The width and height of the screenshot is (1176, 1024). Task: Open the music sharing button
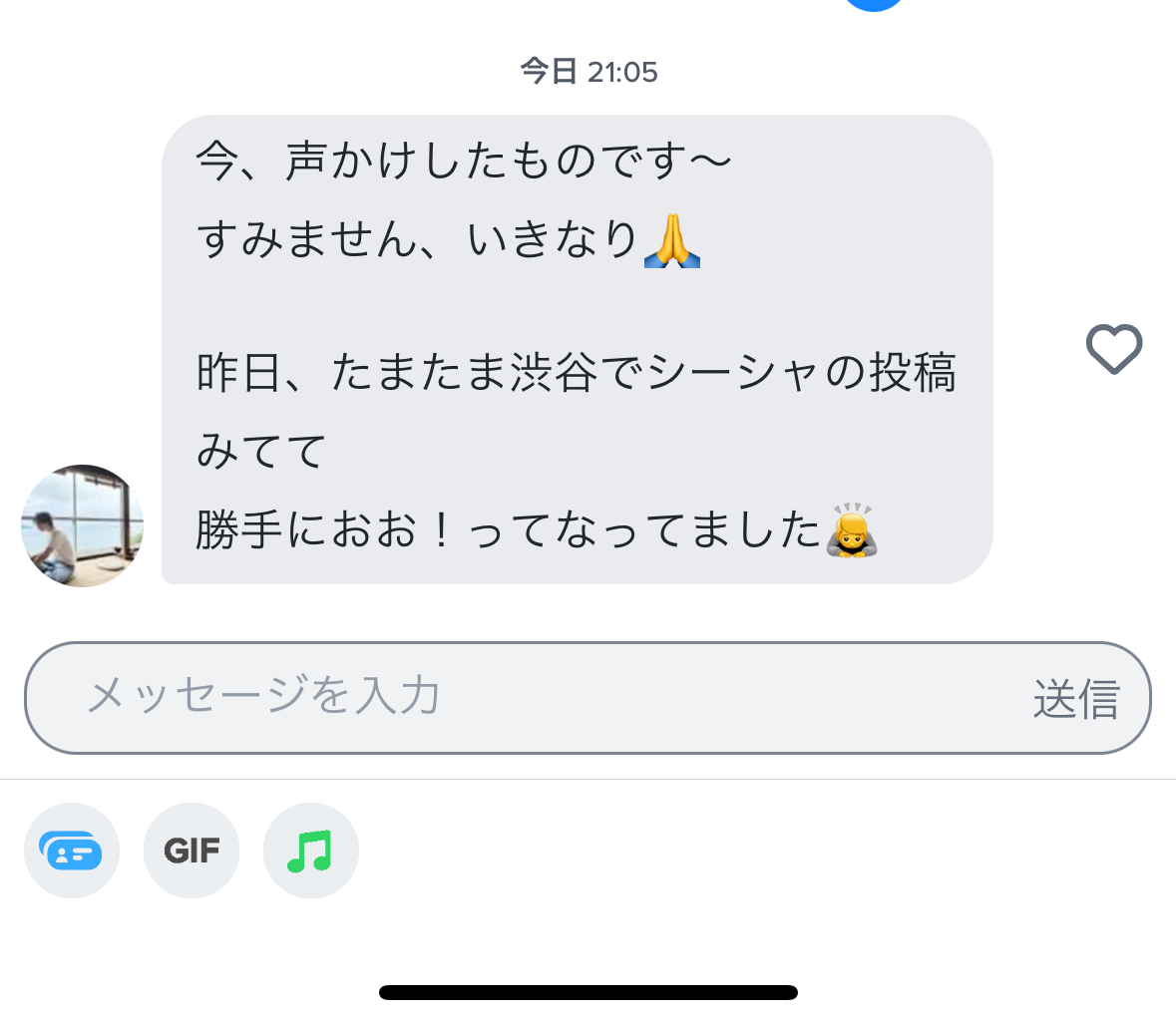click(310, 851)
